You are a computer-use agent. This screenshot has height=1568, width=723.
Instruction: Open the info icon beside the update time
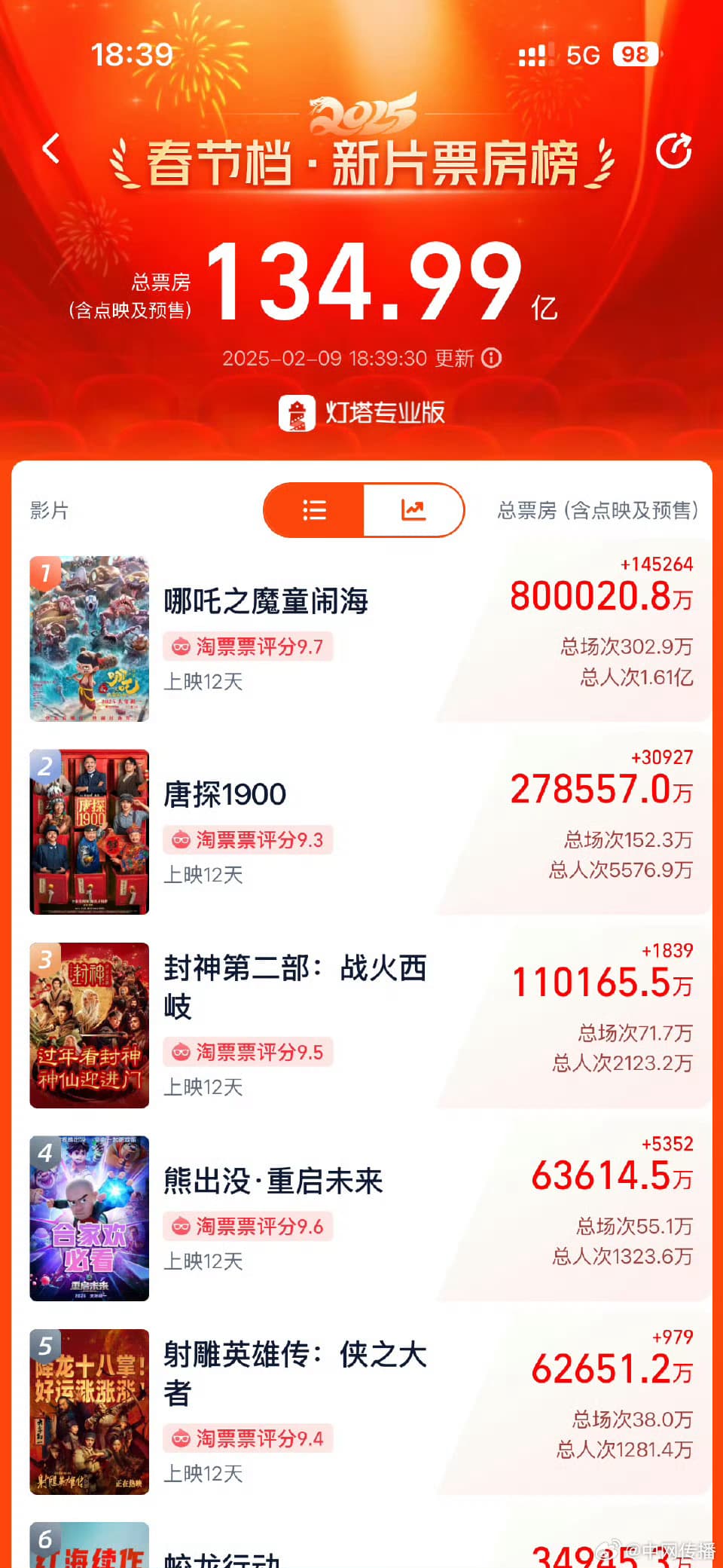point(491,359)
